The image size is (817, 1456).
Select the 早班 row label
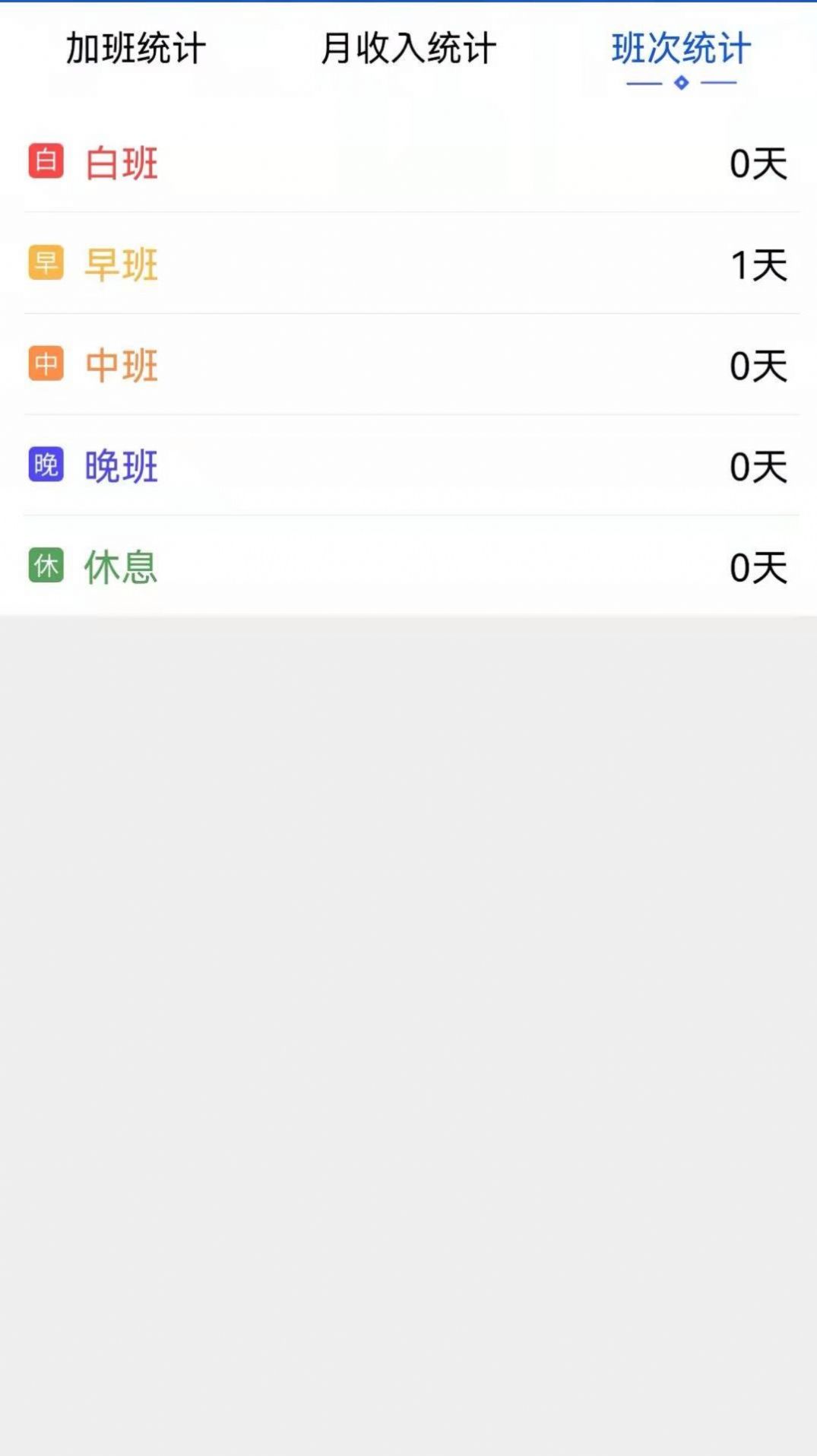tap(122, 266)
